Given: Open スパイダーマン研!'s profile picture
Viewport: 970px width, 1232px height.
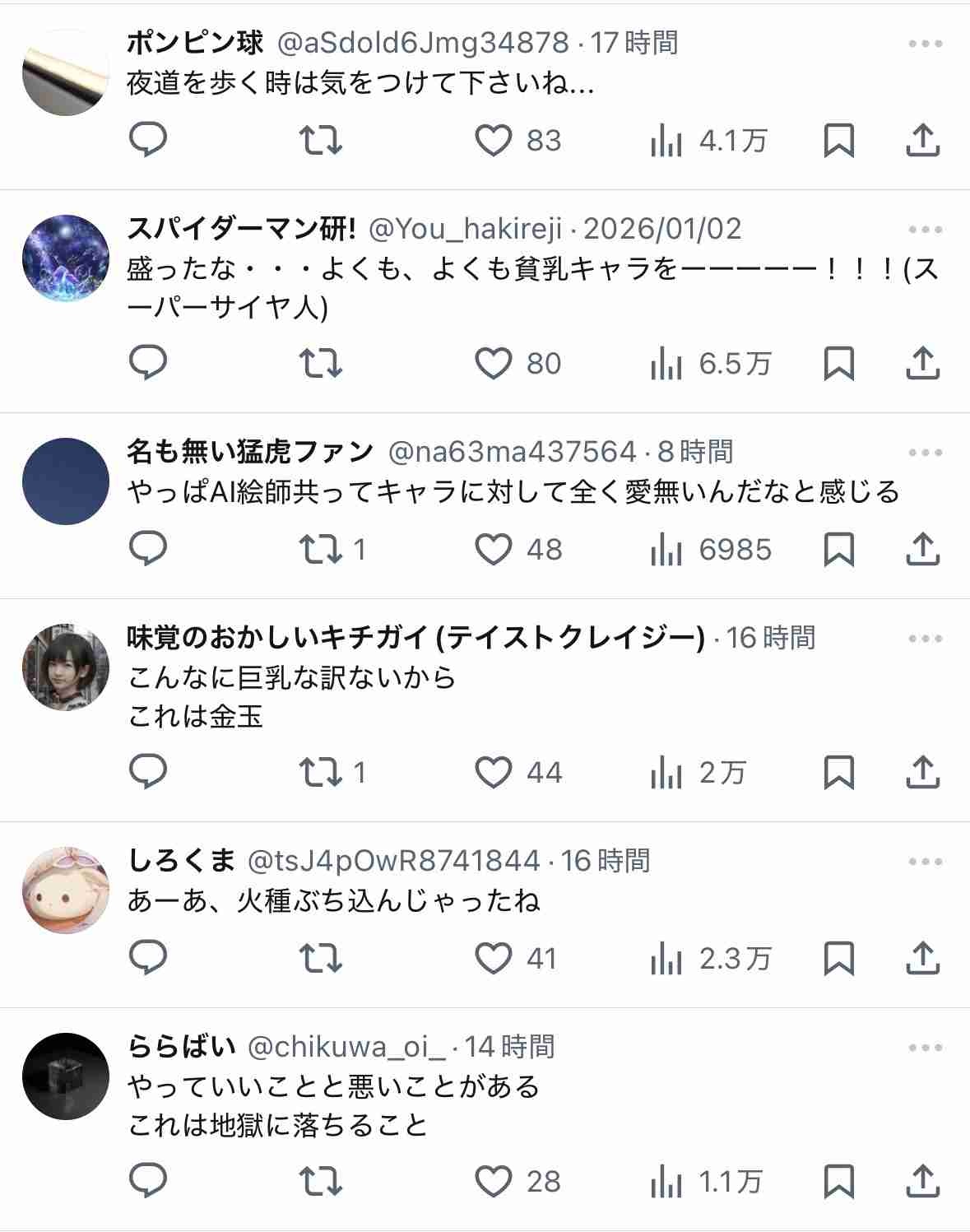Looking at the screenshot, I should (66, 258).
